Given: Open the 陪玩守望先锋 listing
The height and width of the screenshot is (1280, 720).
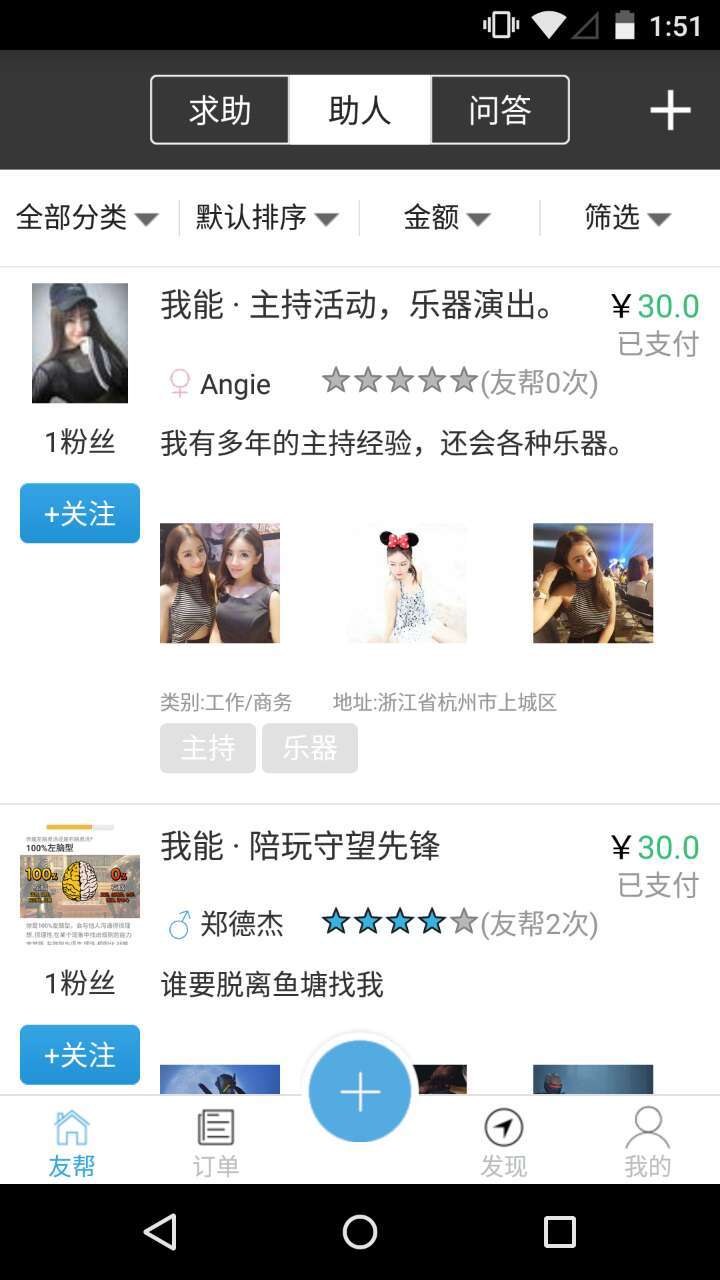Looking at the screenshot, I should pos(300,847).
